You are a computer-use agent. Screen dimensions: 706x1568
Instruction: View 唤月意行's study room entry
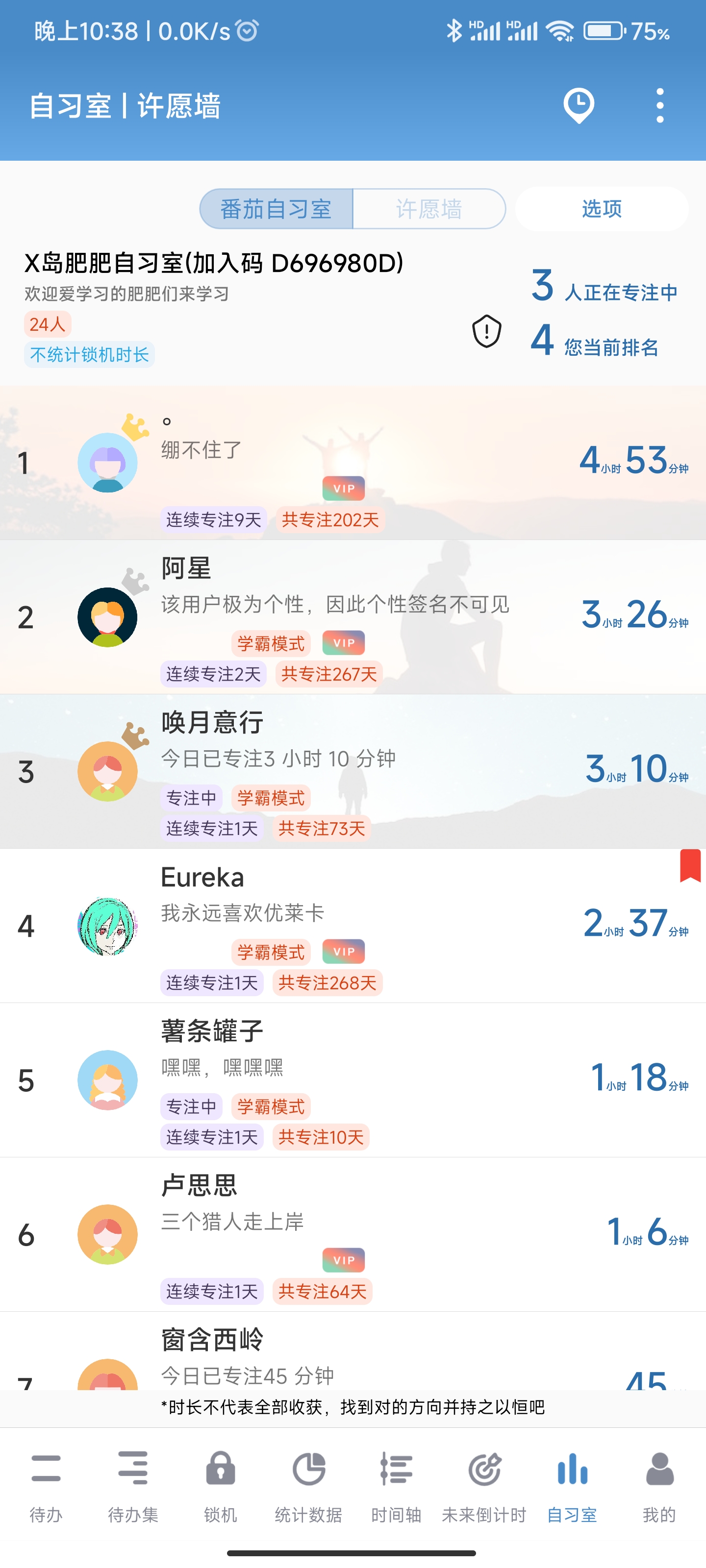353,771
